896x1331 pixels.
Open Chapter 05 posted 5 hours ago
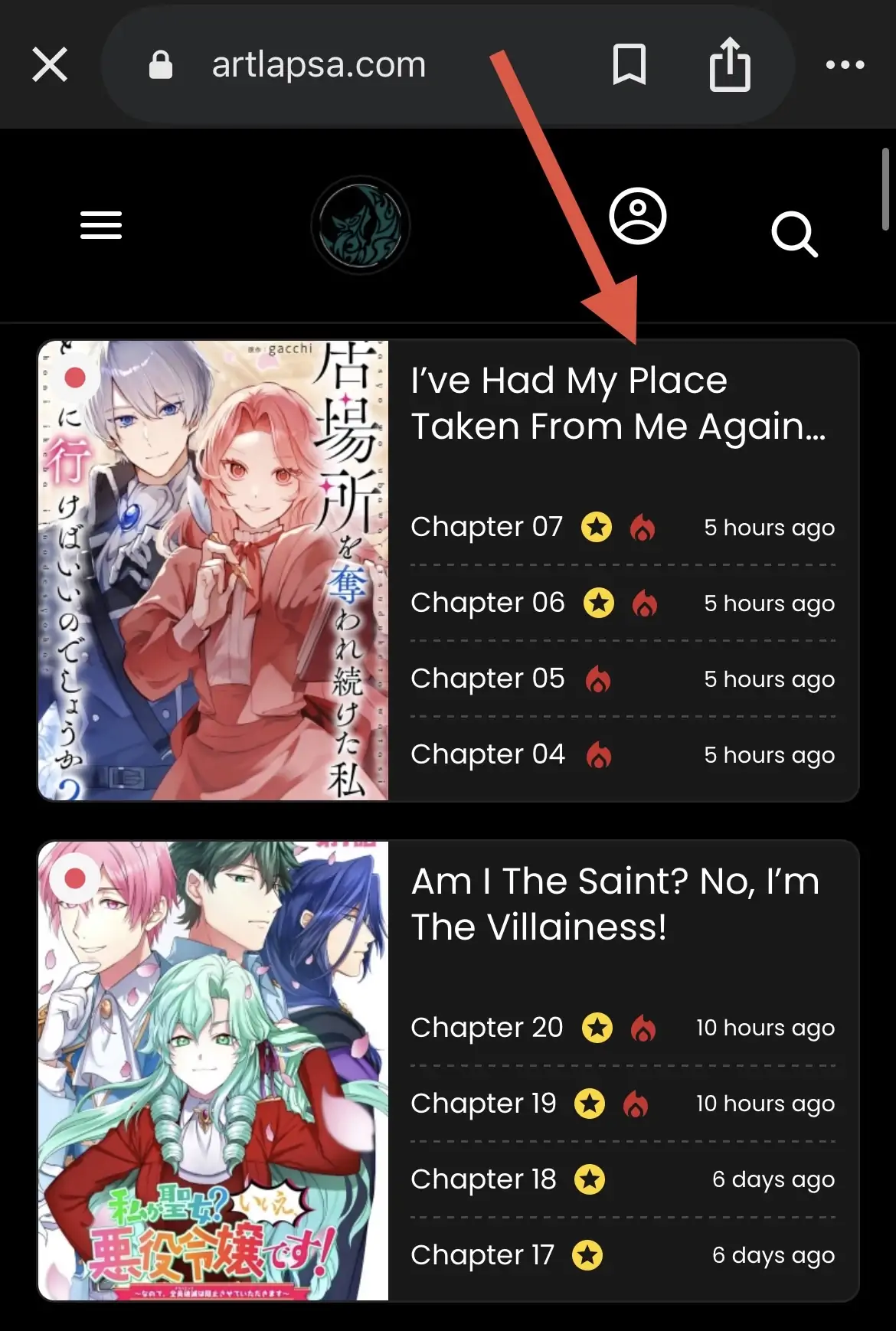point(488,679)
